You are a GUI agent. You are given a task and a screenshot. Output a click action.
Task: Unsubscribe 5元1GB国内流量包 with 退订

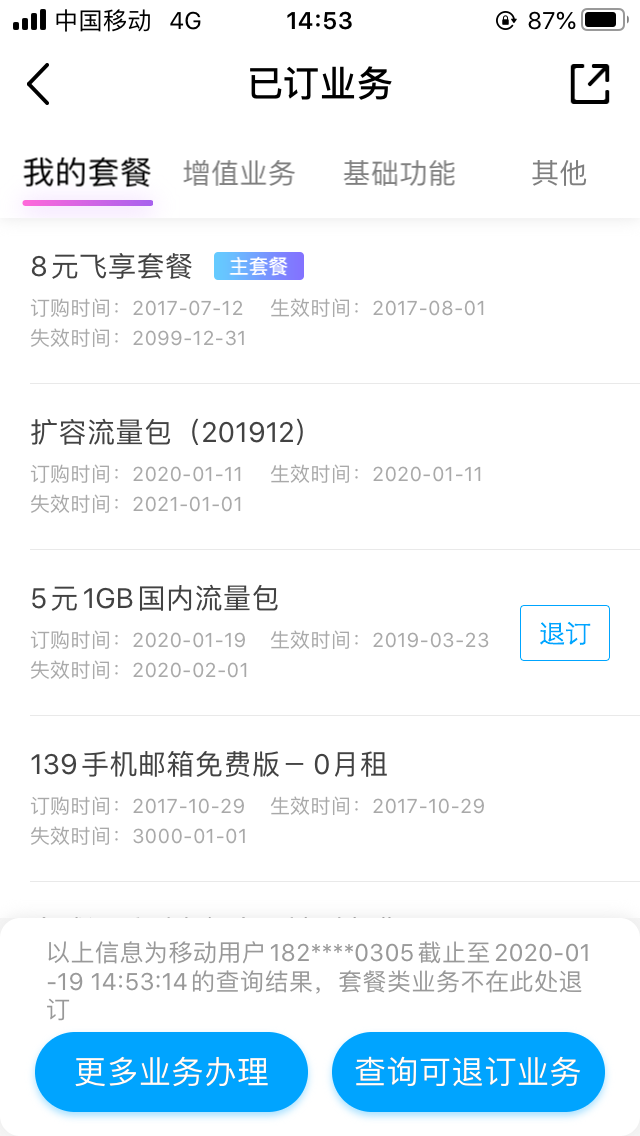pos(564,633)
